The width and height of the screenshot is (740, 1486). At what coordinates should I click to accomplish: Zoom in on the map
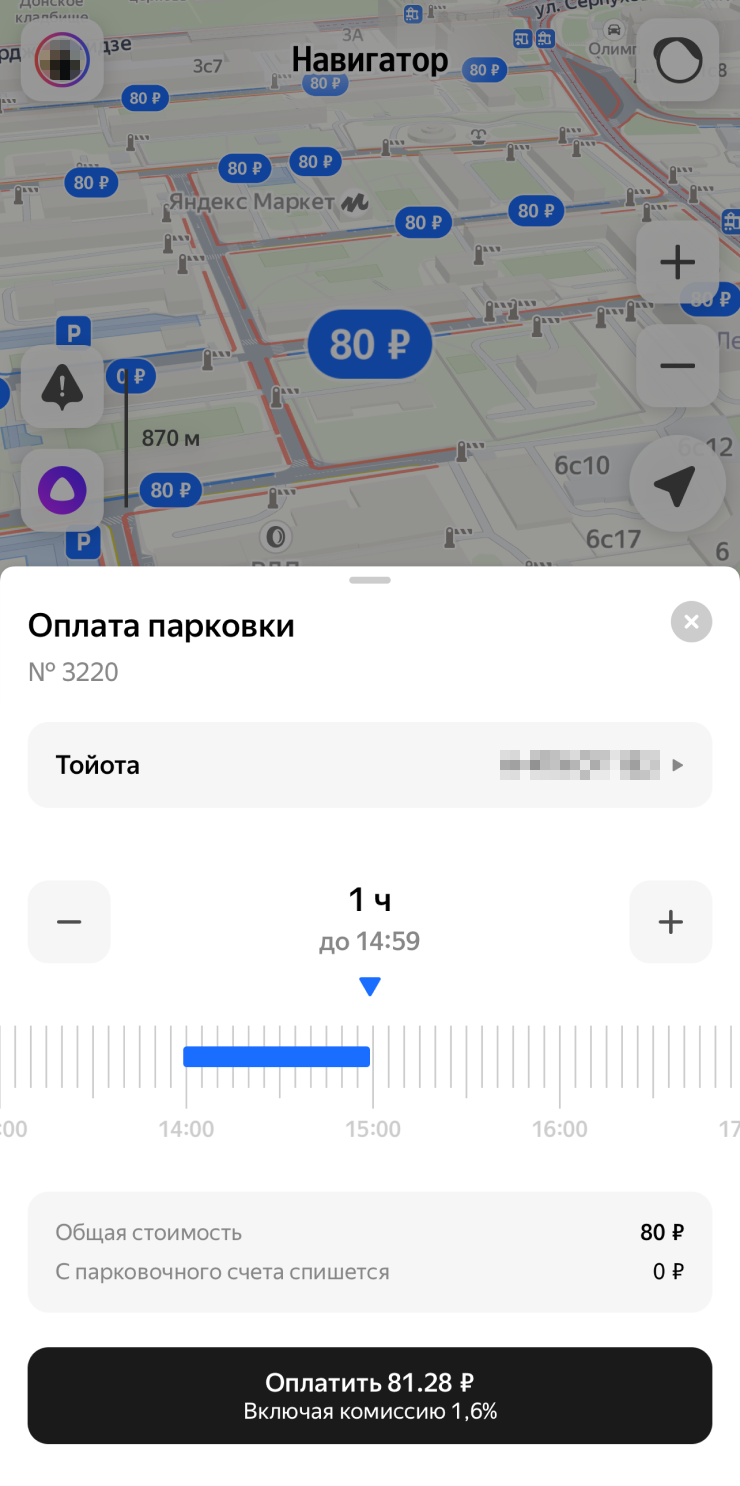click(x=677, y=263)
